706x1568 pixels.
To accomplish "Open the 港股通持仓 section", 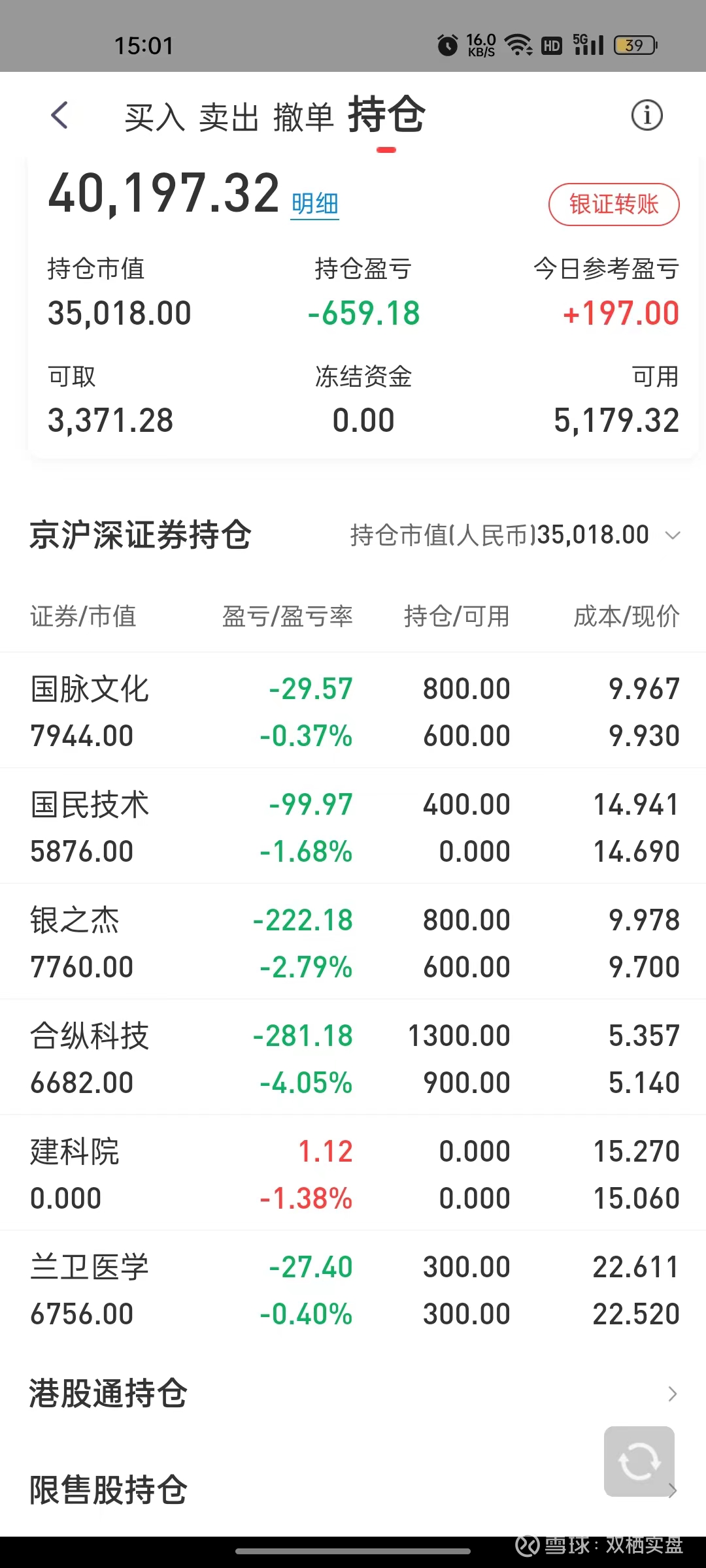I will click(353, 1394).
